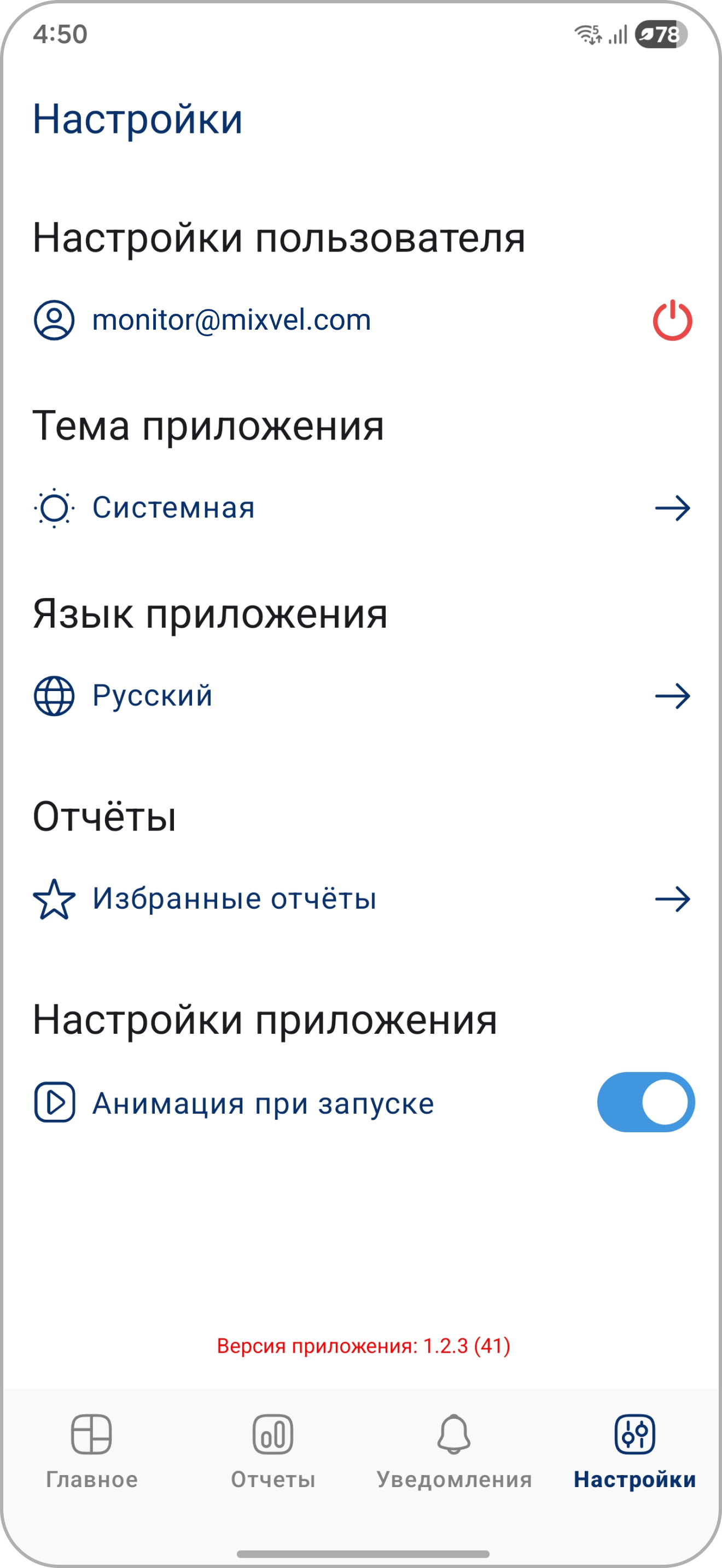Viewport: 722px width, 1568px height.
Task: Go to the Отчеты tab
Action: 273,1451
